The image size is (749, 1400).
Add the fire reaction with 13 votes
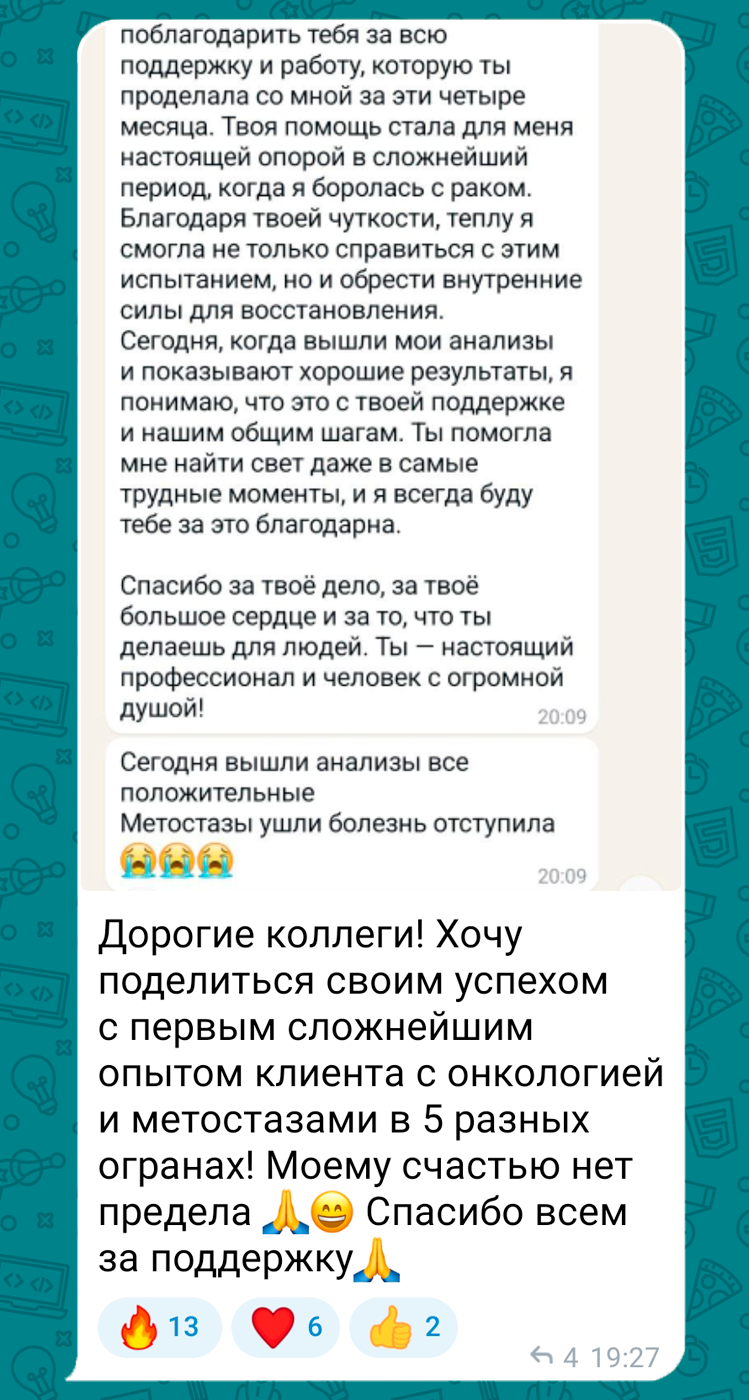(x=160, y=1327)
